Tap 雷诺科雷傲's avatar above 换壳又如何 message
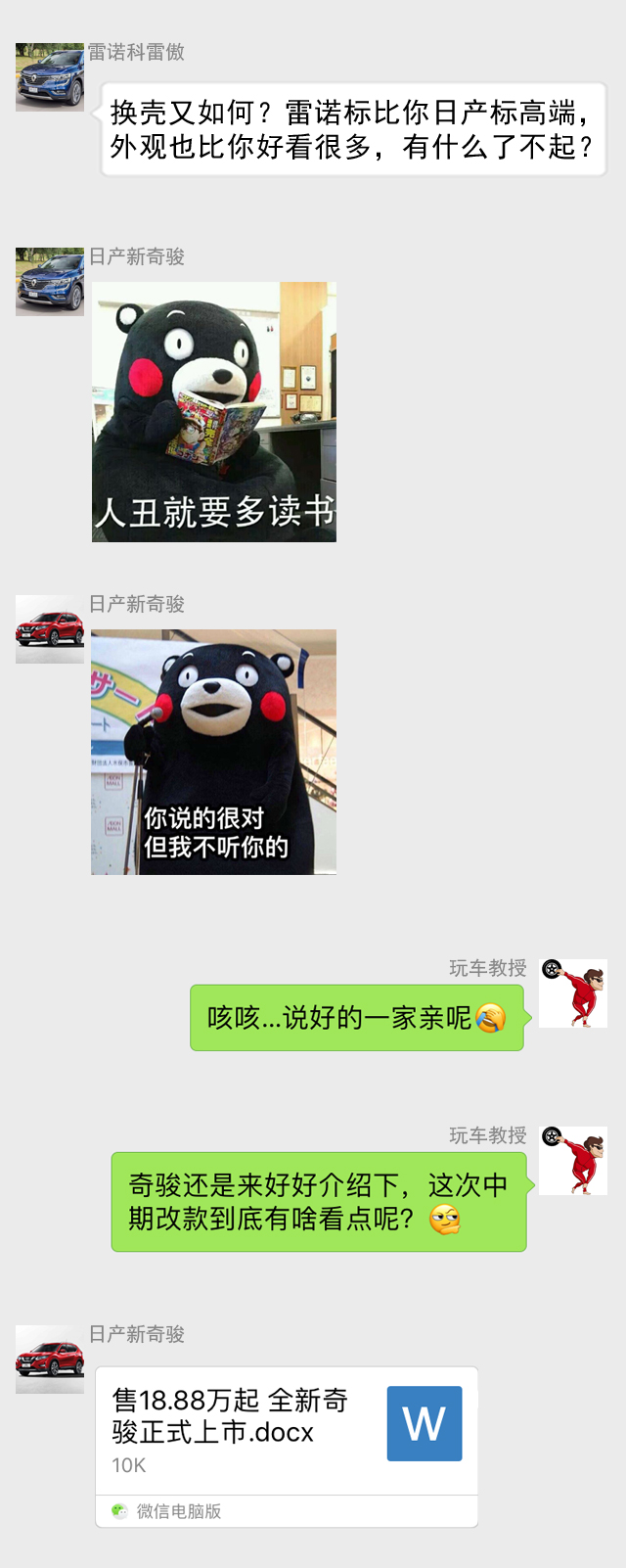 click(x=50, y=76)
